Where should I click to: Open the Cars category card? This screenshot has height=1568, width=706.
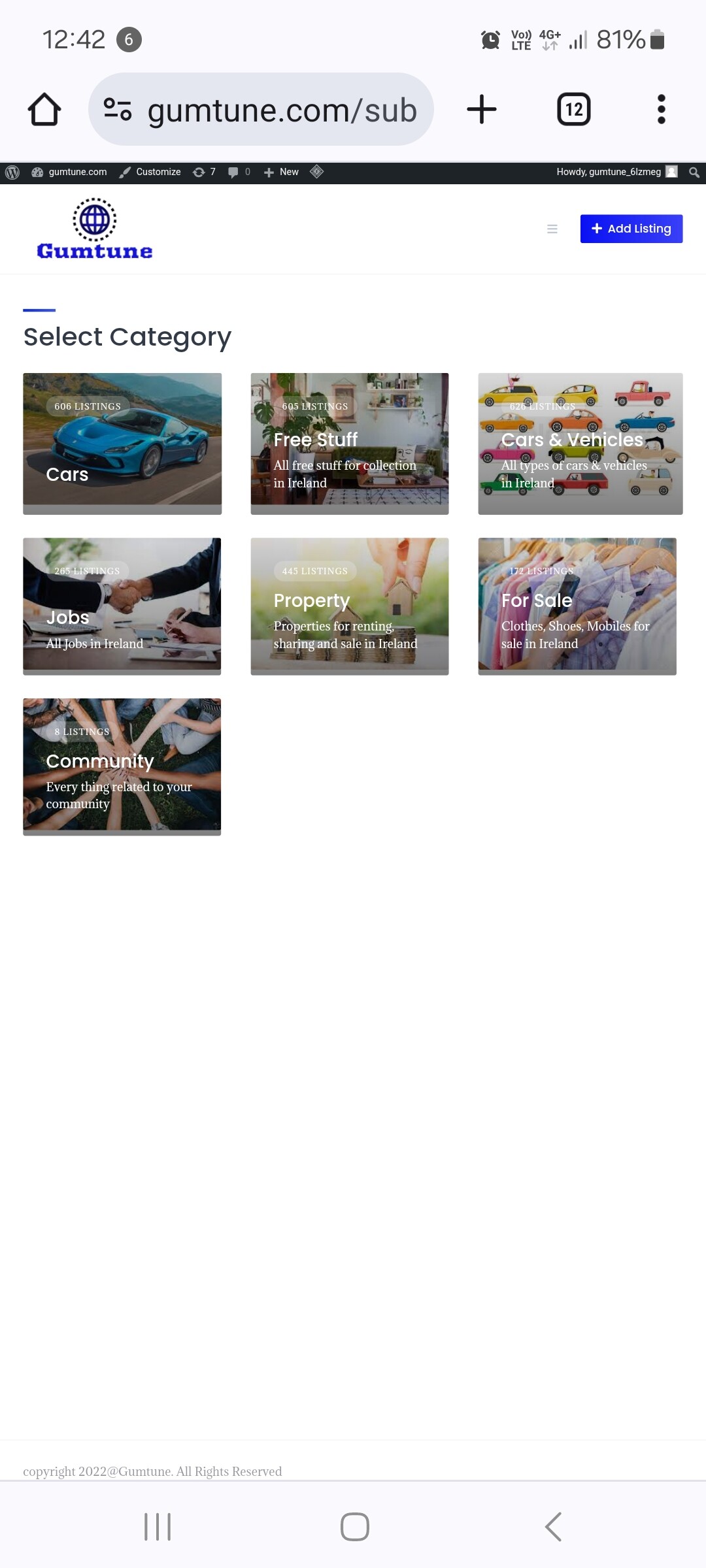pos(122,444)
